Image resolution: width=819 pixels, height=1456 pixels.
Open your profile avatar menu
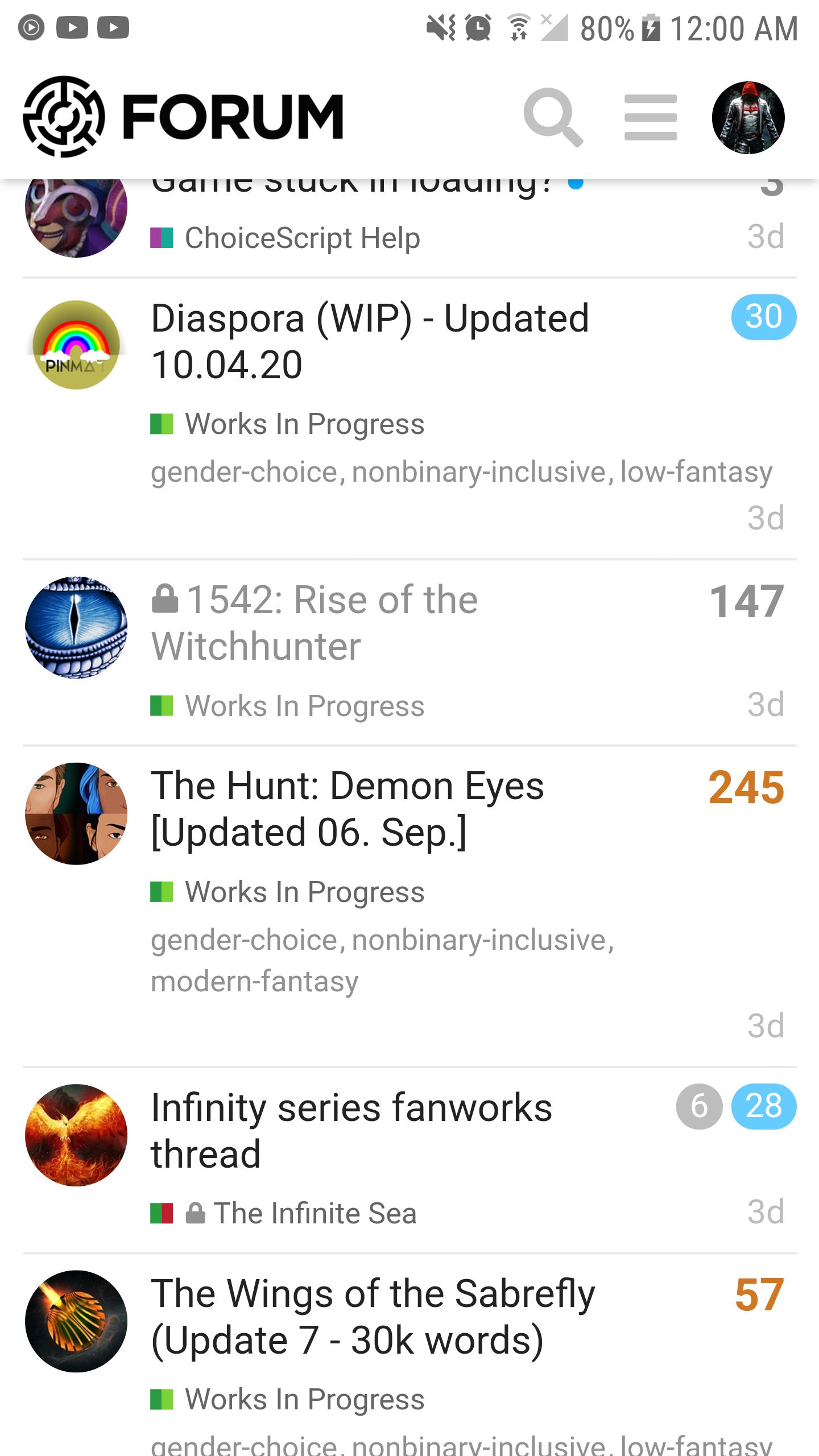pos(748,118)
